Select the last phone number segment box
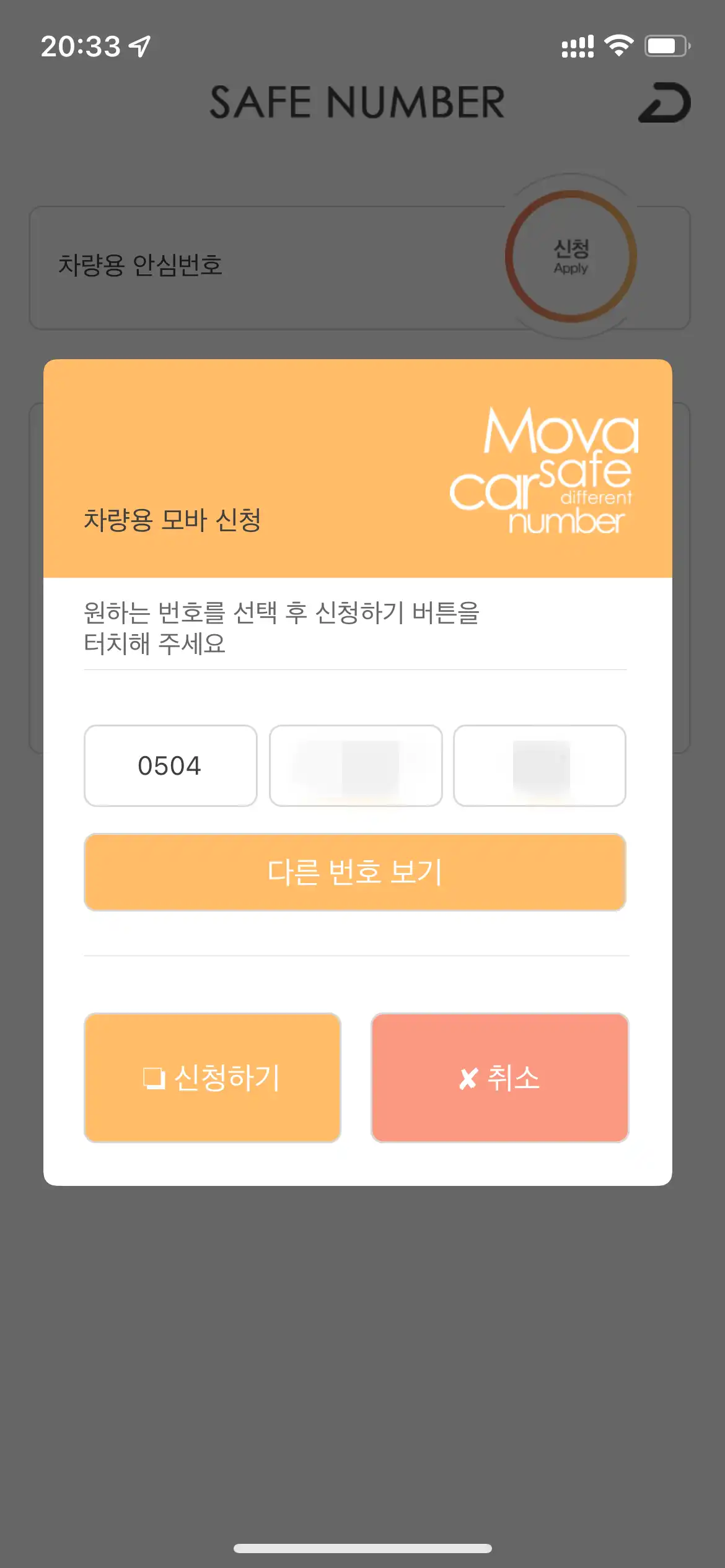Viewport: 725px width, 1568px height. (x=540, y=766)
